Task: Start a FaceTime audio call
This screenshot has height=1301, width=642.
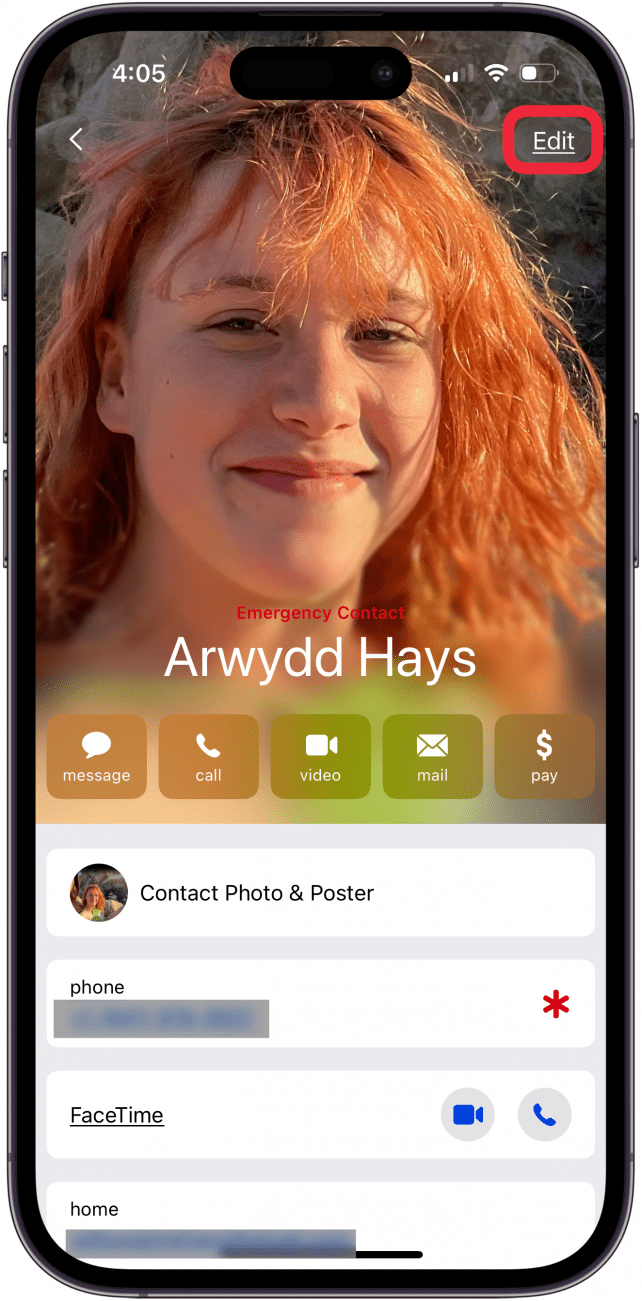Action: (544, 1115)
